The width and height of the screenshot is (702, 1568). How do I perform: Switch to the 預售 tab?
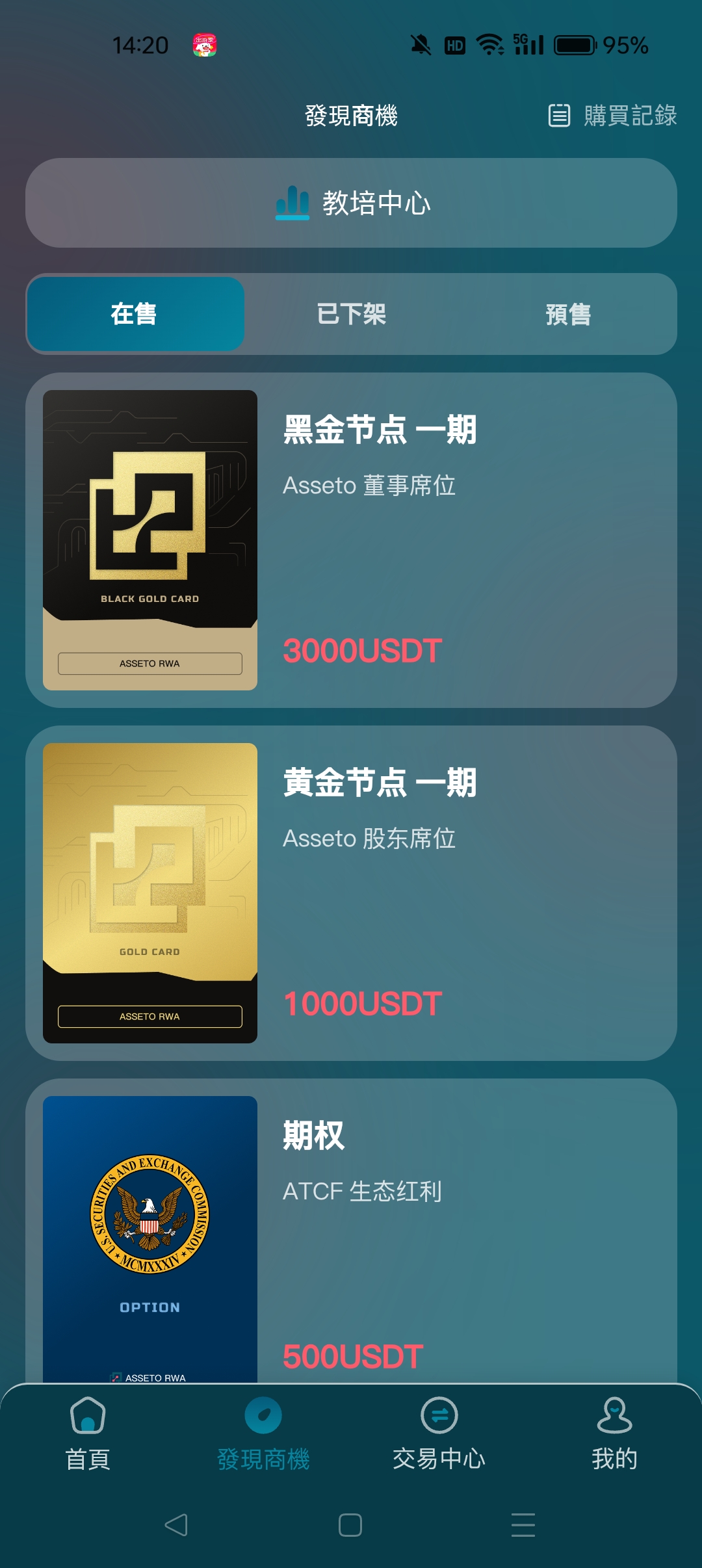[x=568, y=314]
